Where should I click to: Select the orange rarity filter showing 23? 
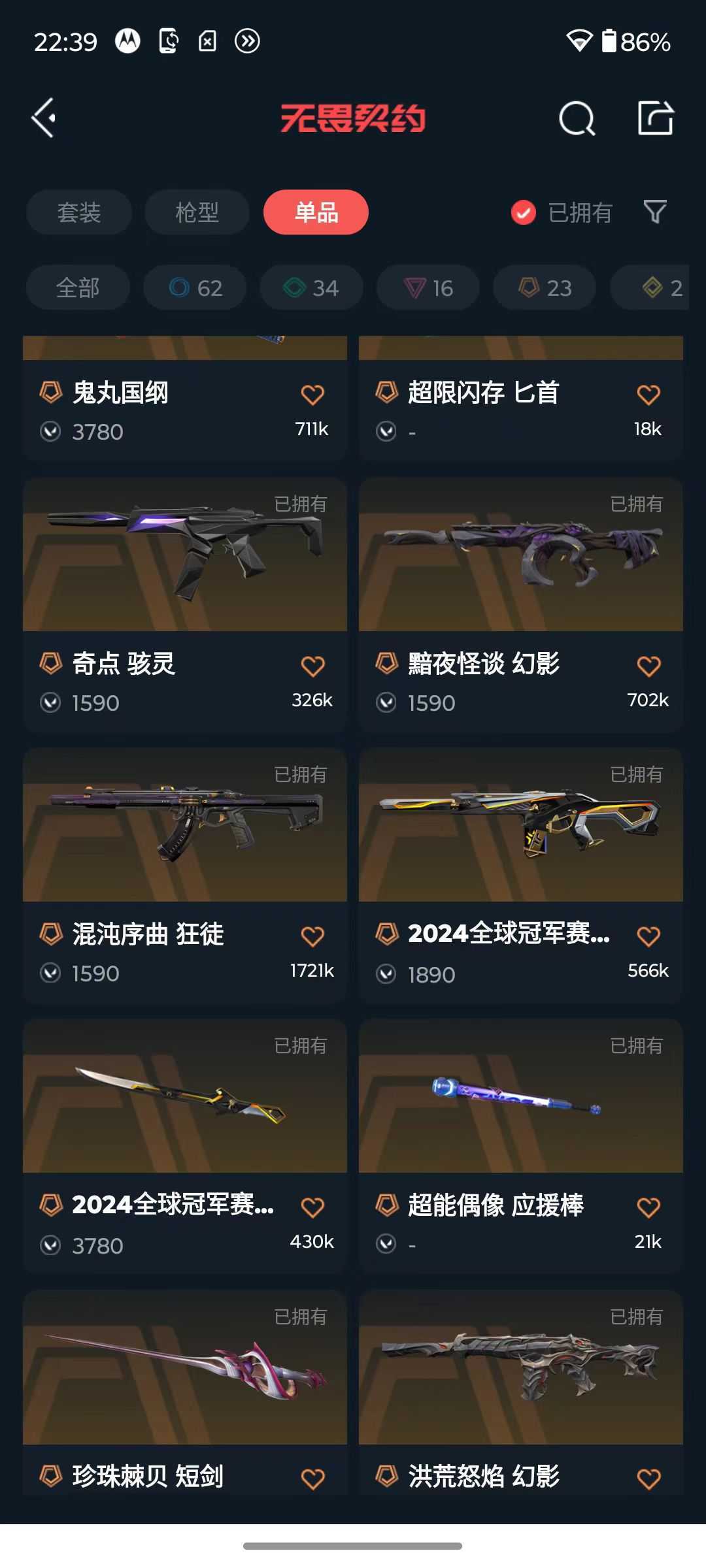tap(543, 287)
